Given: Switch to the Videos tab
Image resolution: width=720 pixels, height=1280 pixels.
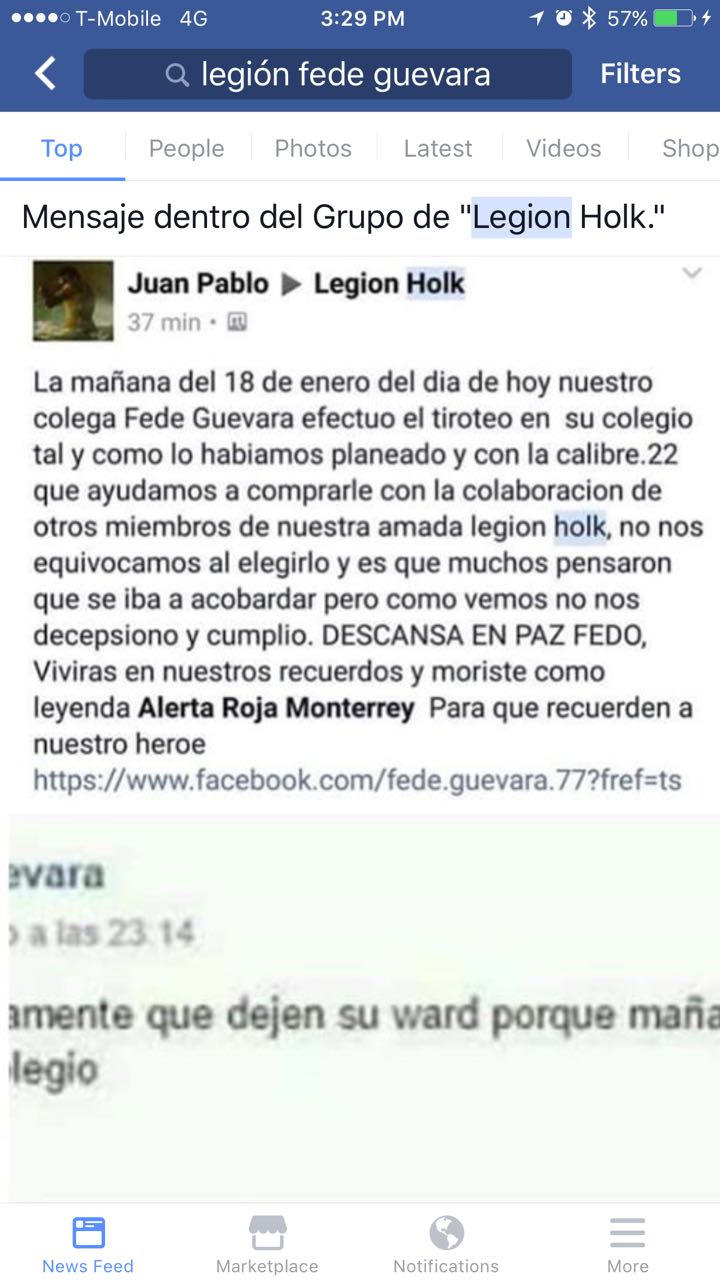Looking at the screenshot, I should 564,149.
